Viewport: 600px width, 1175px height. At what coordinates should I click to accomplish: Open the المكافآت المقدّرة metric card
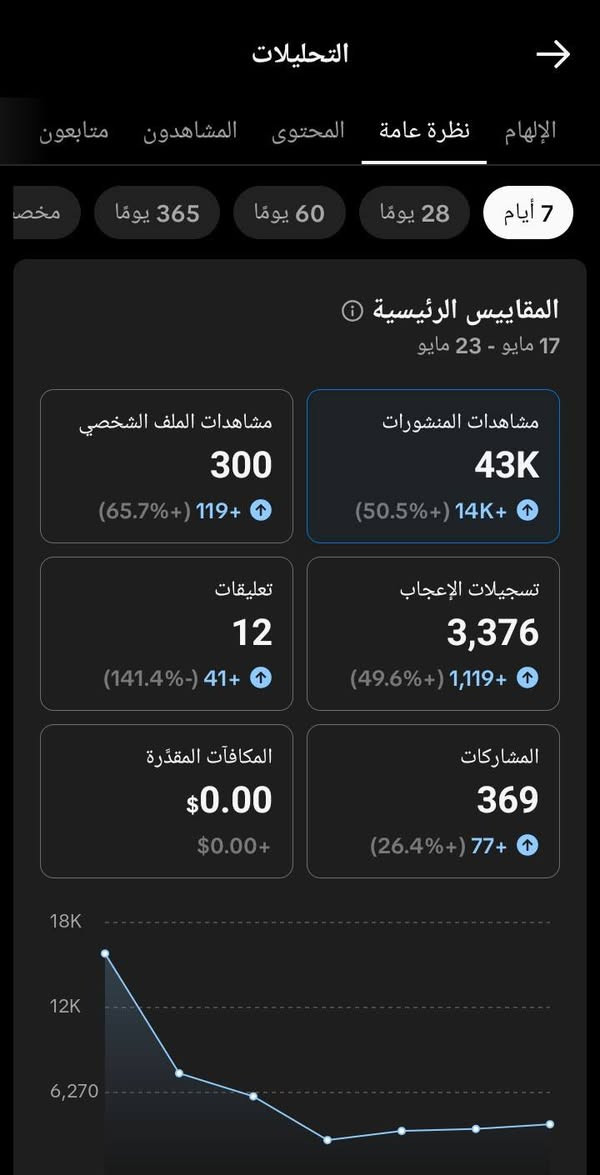tap(166, 801)
